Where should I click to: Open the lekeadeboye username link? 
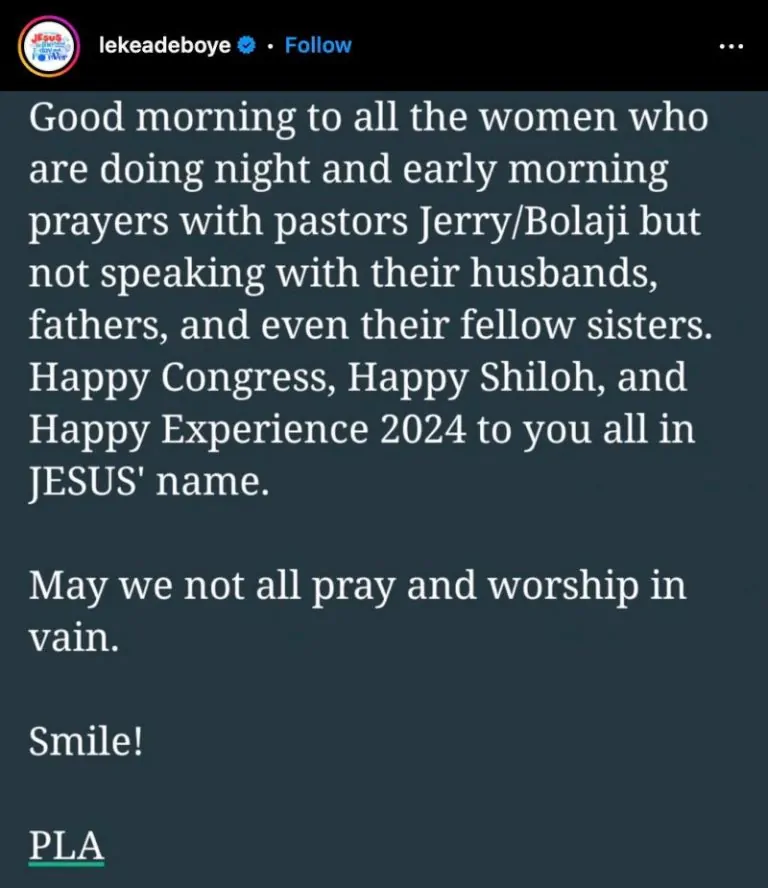coord(164,46)
